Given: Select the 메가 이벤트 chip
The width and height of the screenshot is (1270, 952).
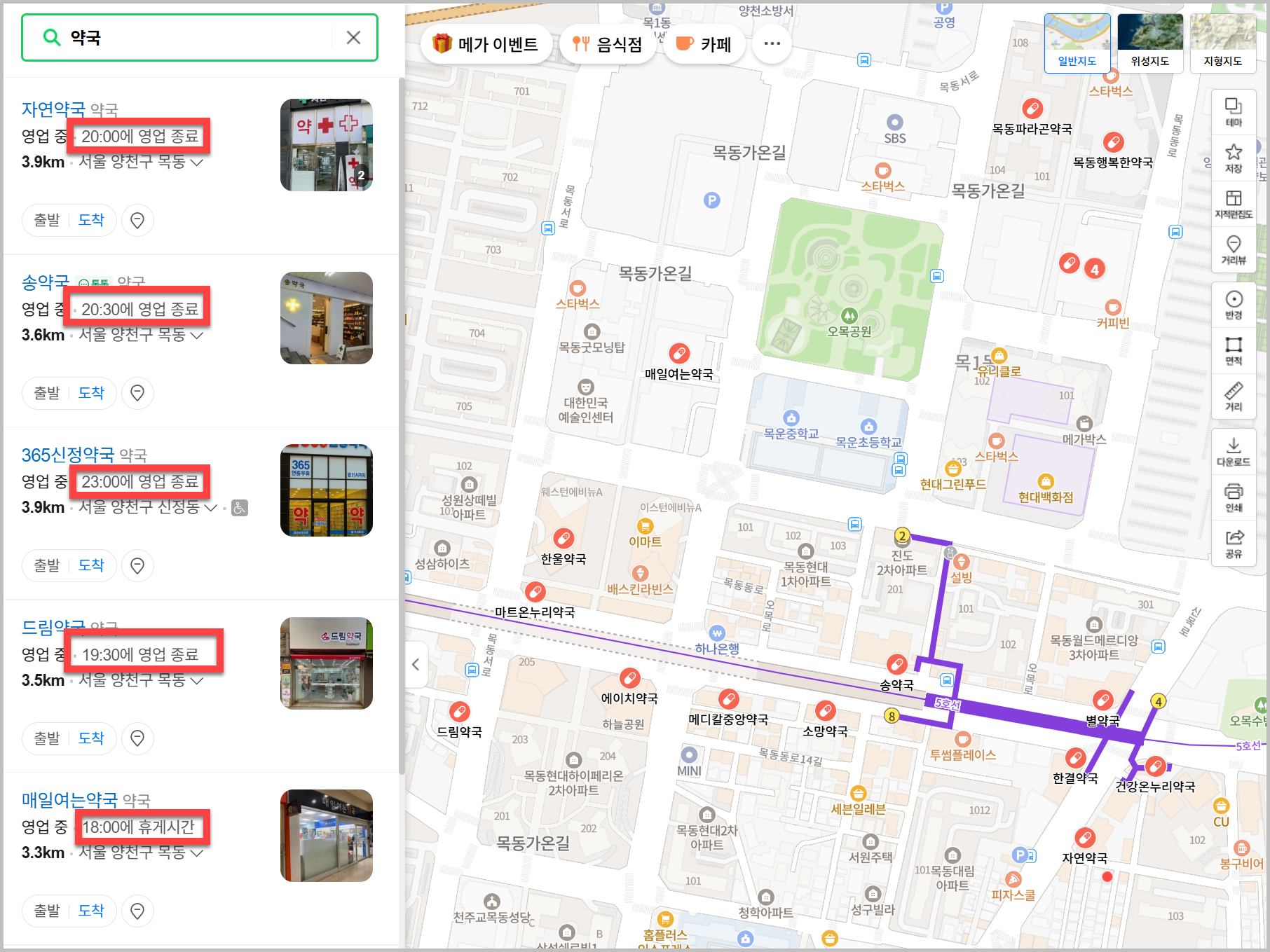Looking at the screenshot, I should coord(485,44).
